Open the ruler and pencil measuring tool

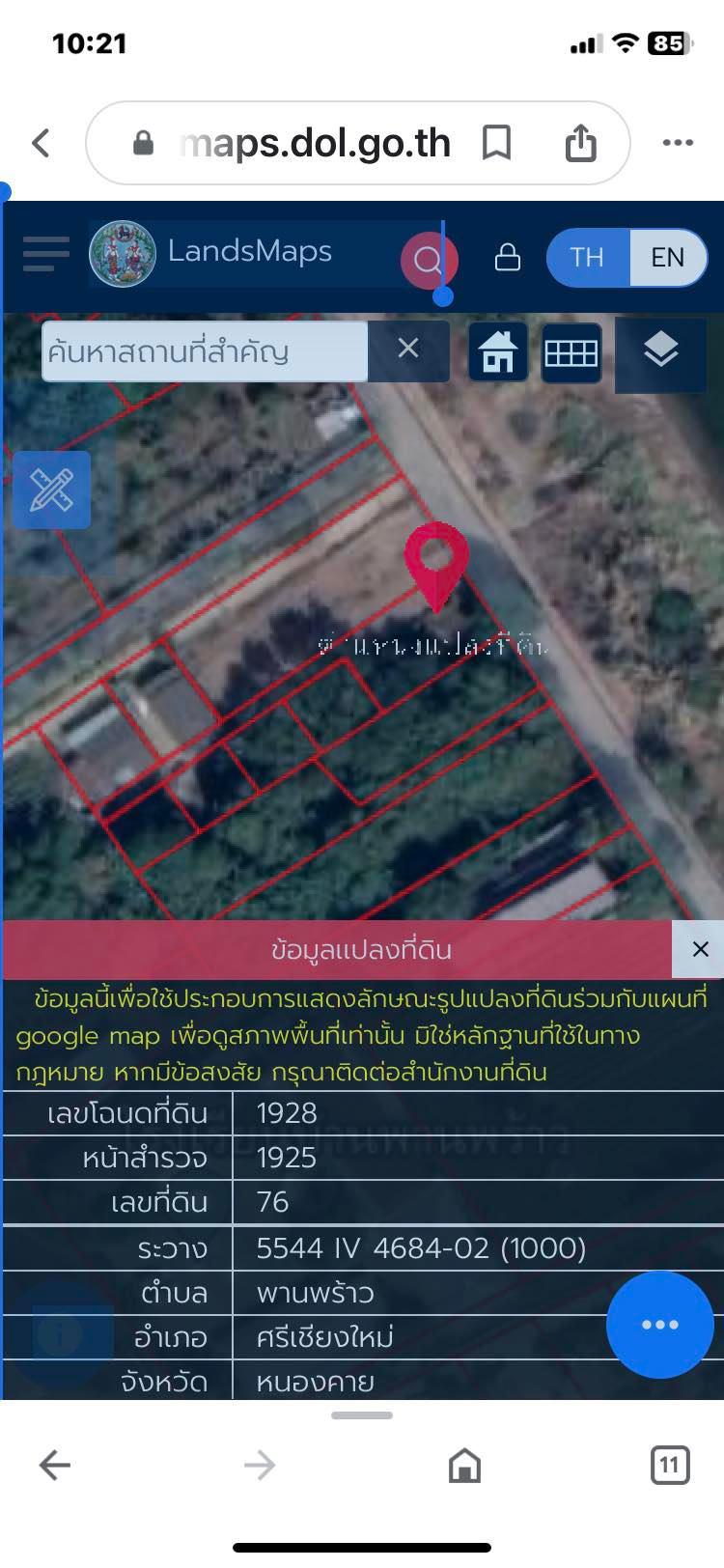[x=52, y=490]
